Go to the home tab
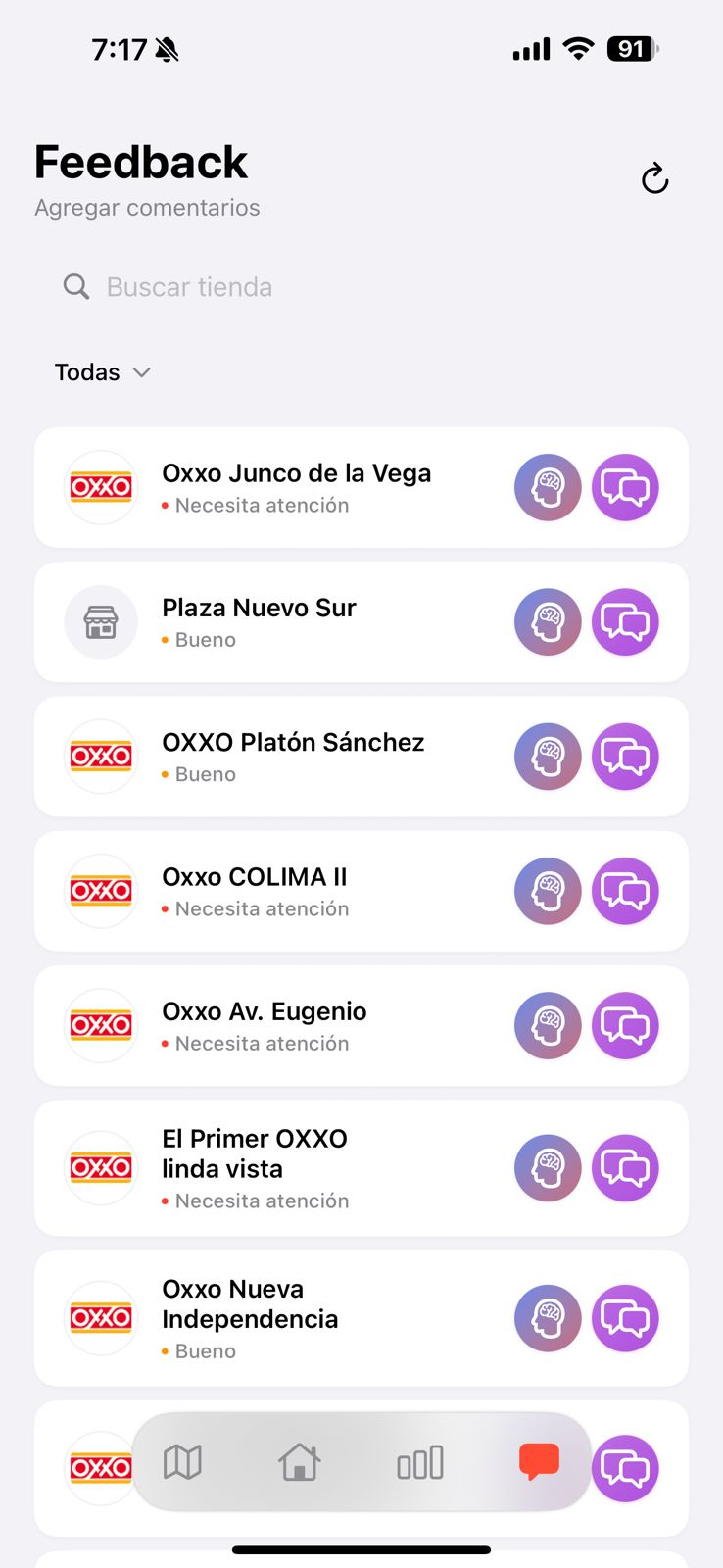This screenshot has width=723, height=1568. pyautogui.click(x=300, y=1462)
